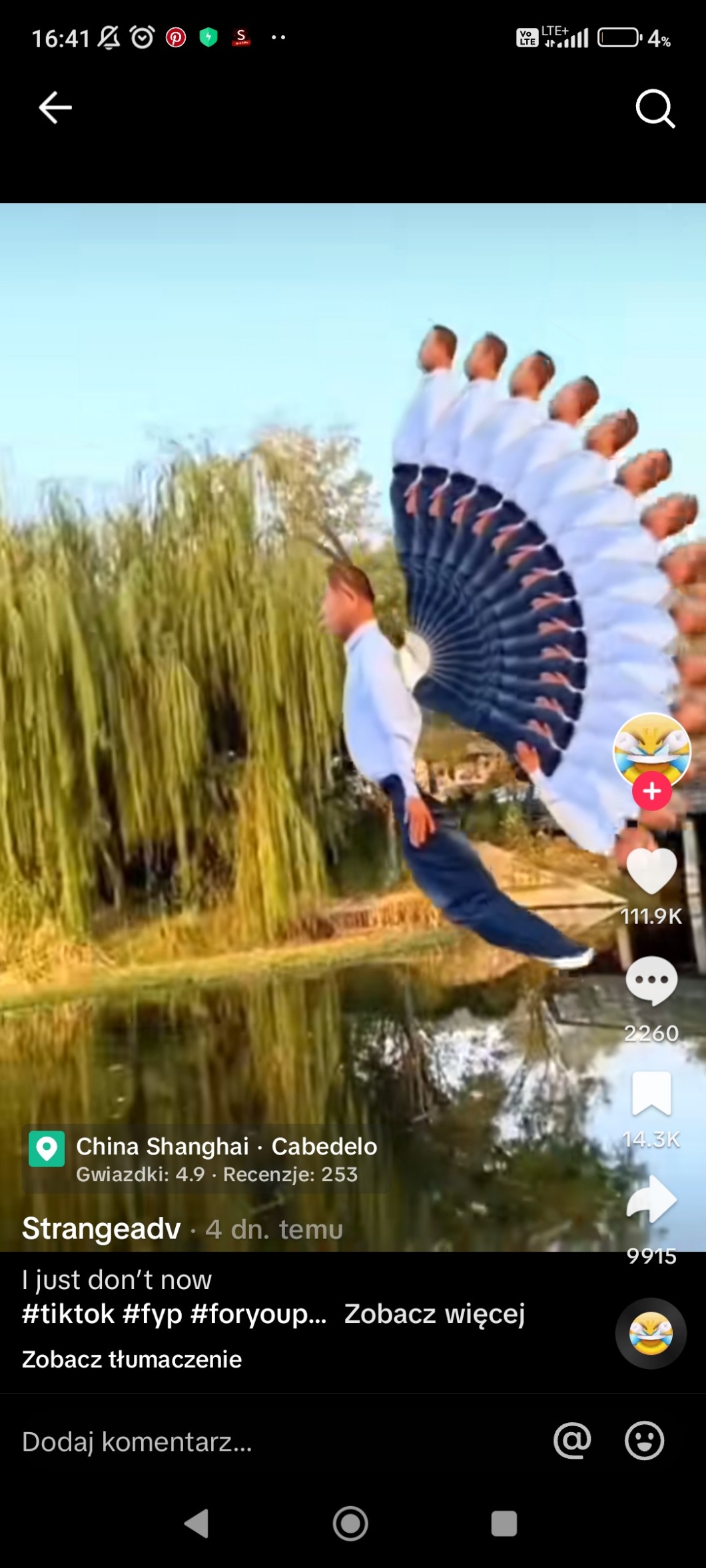This screenshot has width=706, height=1568.
Task: Open search with the magnifier icon
Action: coord(655,108)
